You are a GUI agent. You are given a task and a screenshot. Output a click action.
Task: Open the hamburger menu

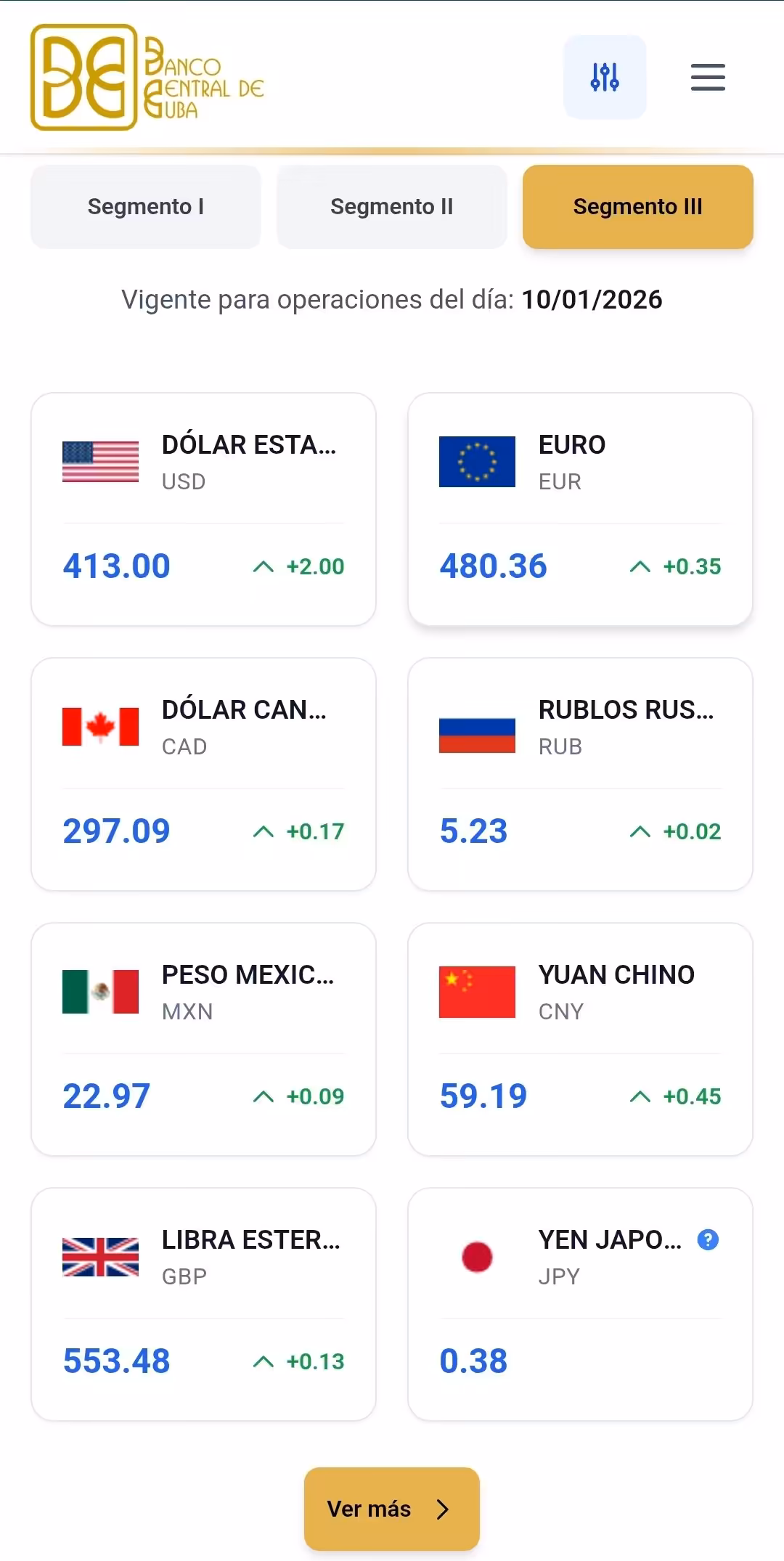click(x=708, y=77)
